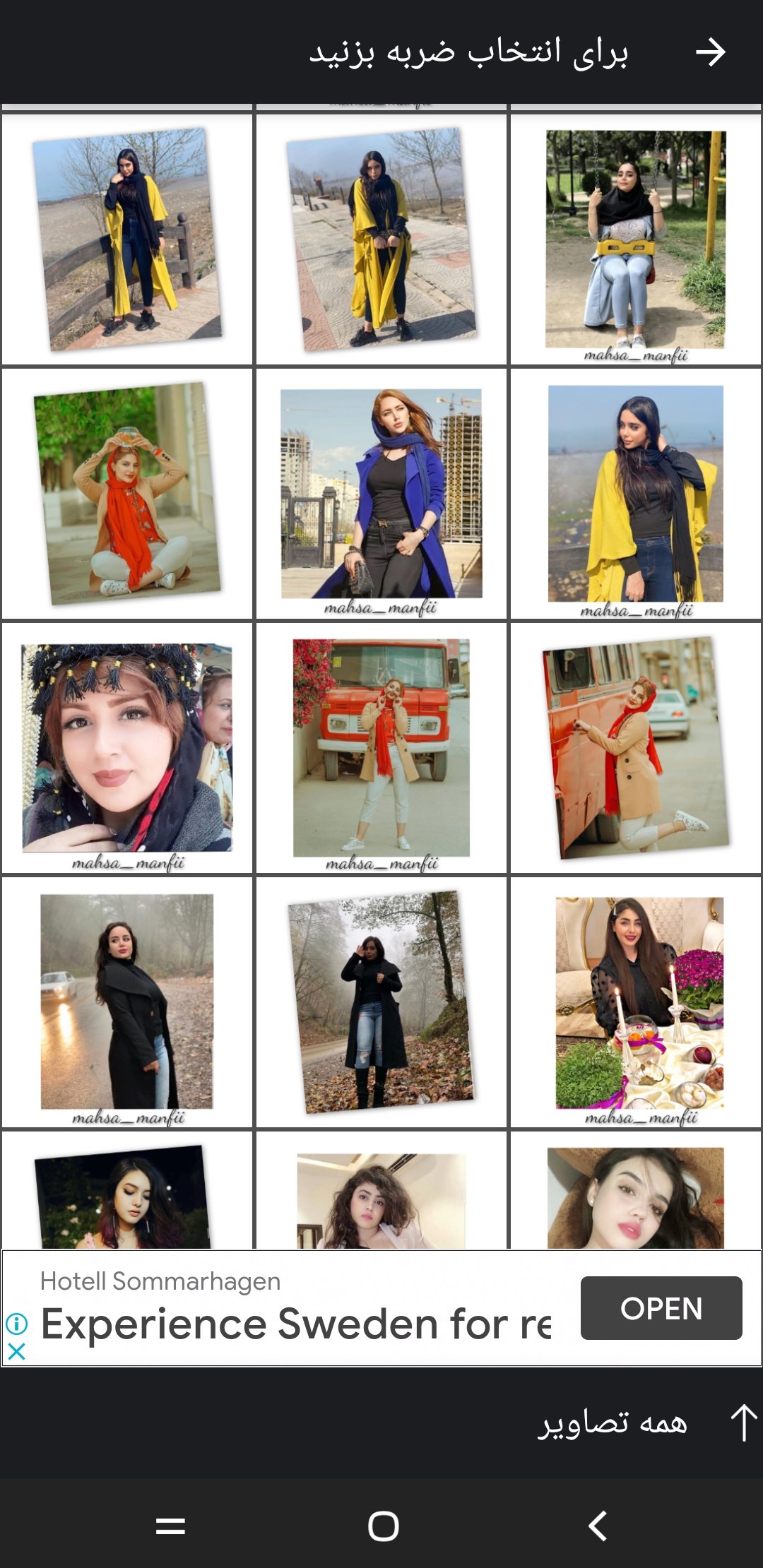The height and width of the screenshot is (1568, 763).
Task: Select the seated pose with orange scarf photo
Action: pos(127,494)
